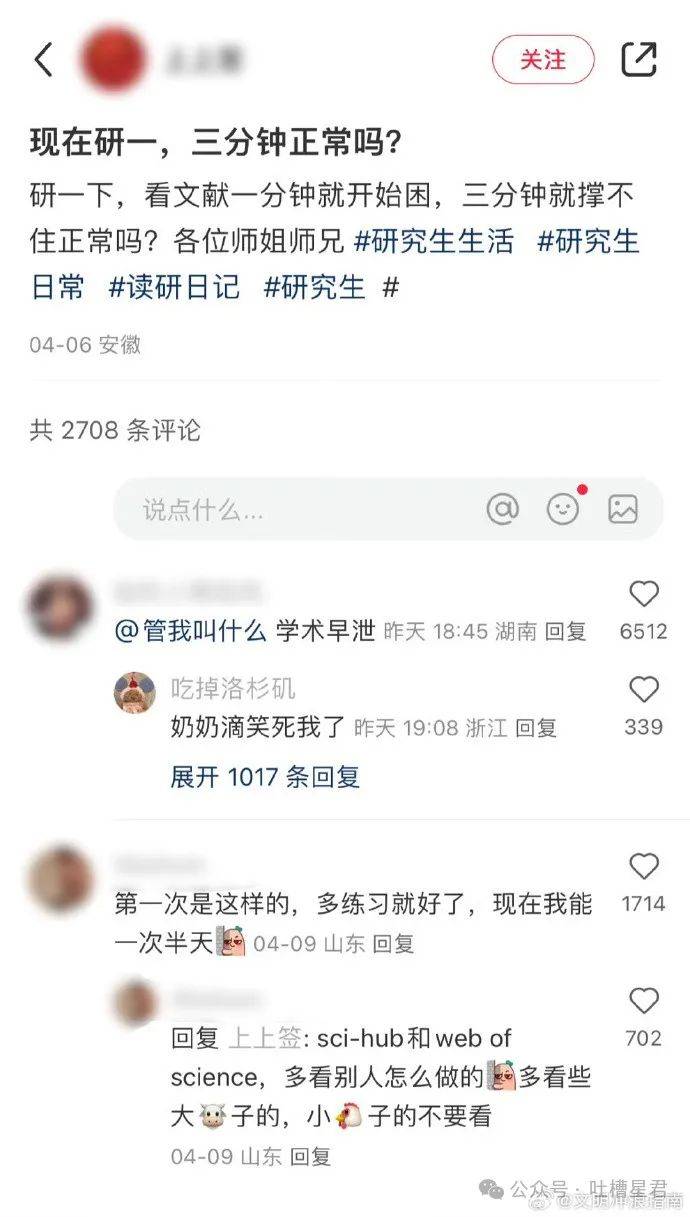Viewport: 690px width, 1217px height.
Task: Like the sci-hub和web of science reply
Action: point(643,1001)
